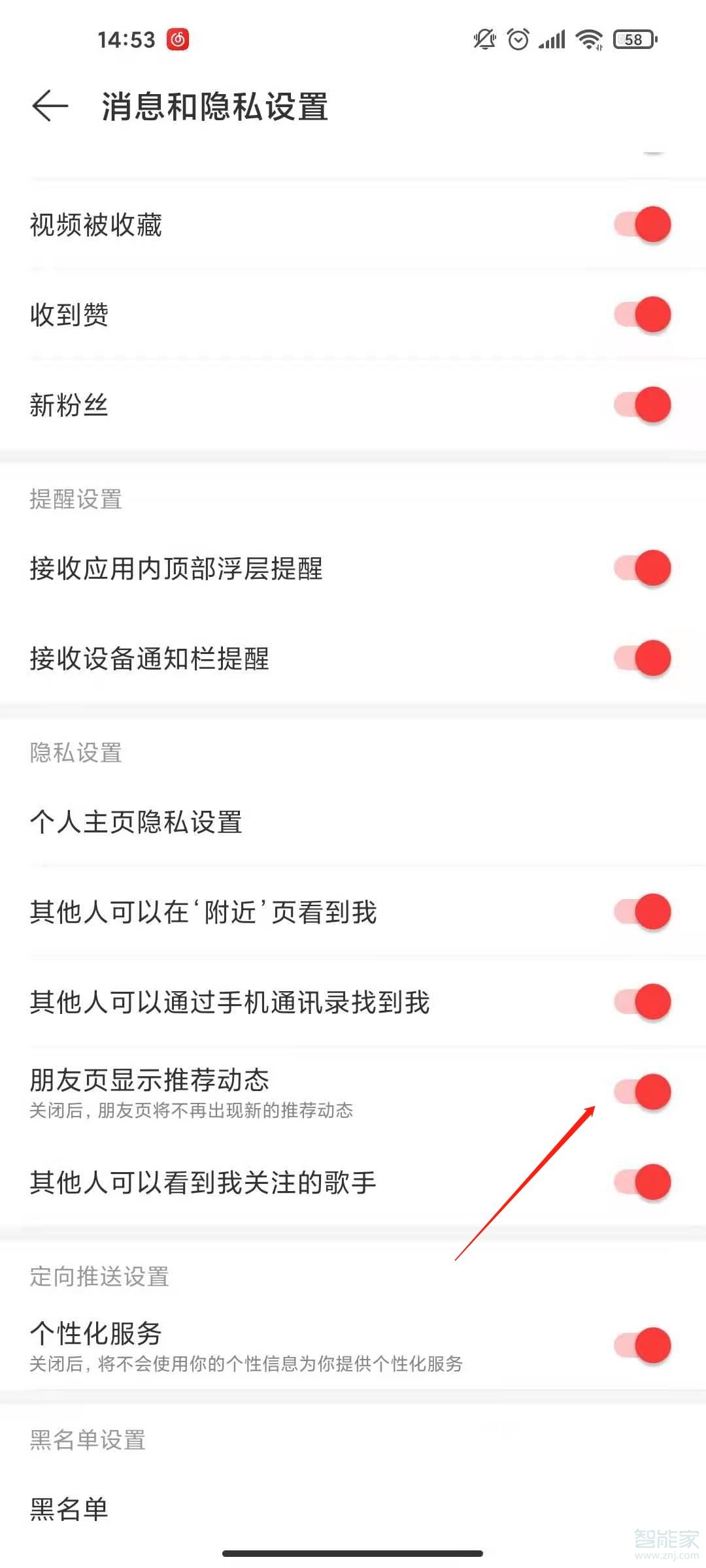Tap the alarm clock status icon
The width and height of the screenshot is (706, 1568).
[x=516, y=39]
